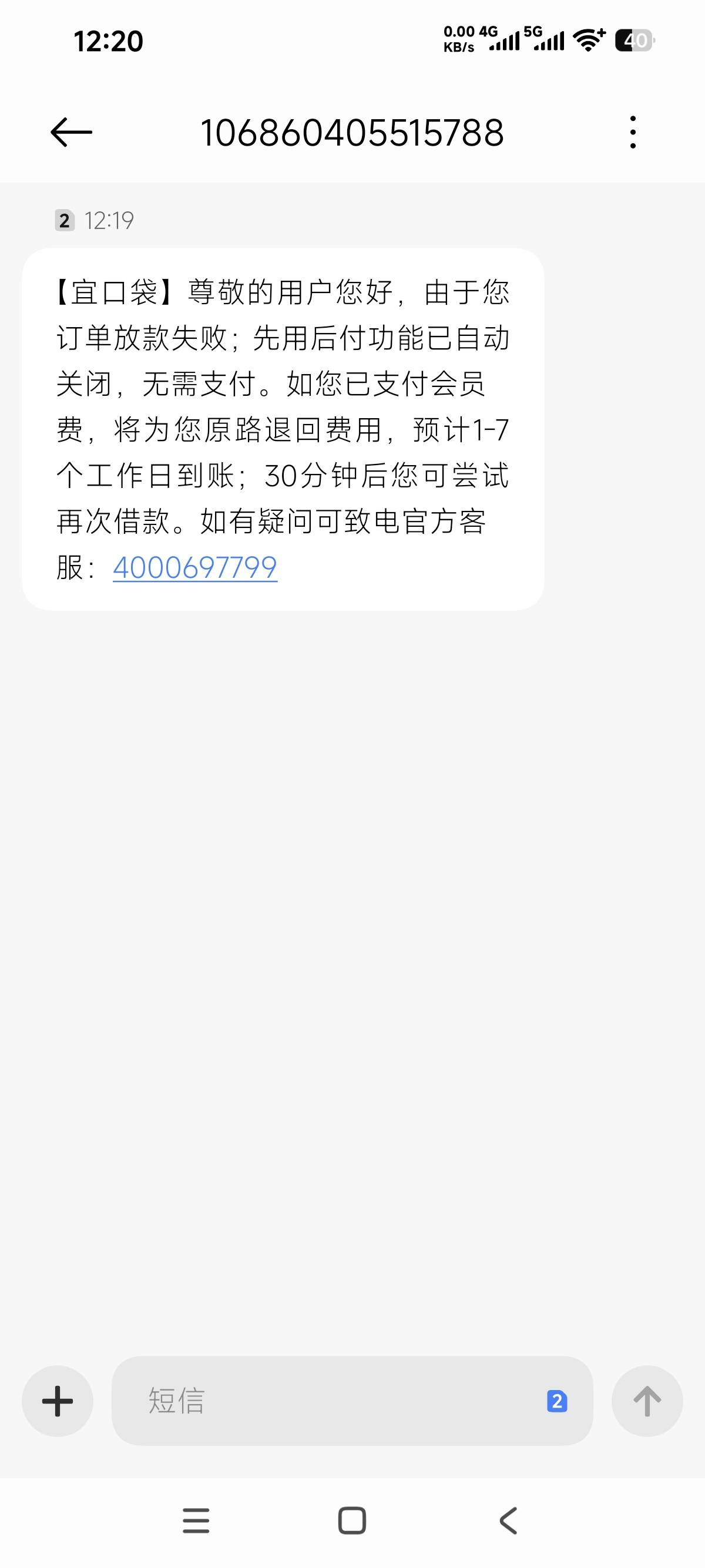Send the message with the arrow button

[647, 1401]
